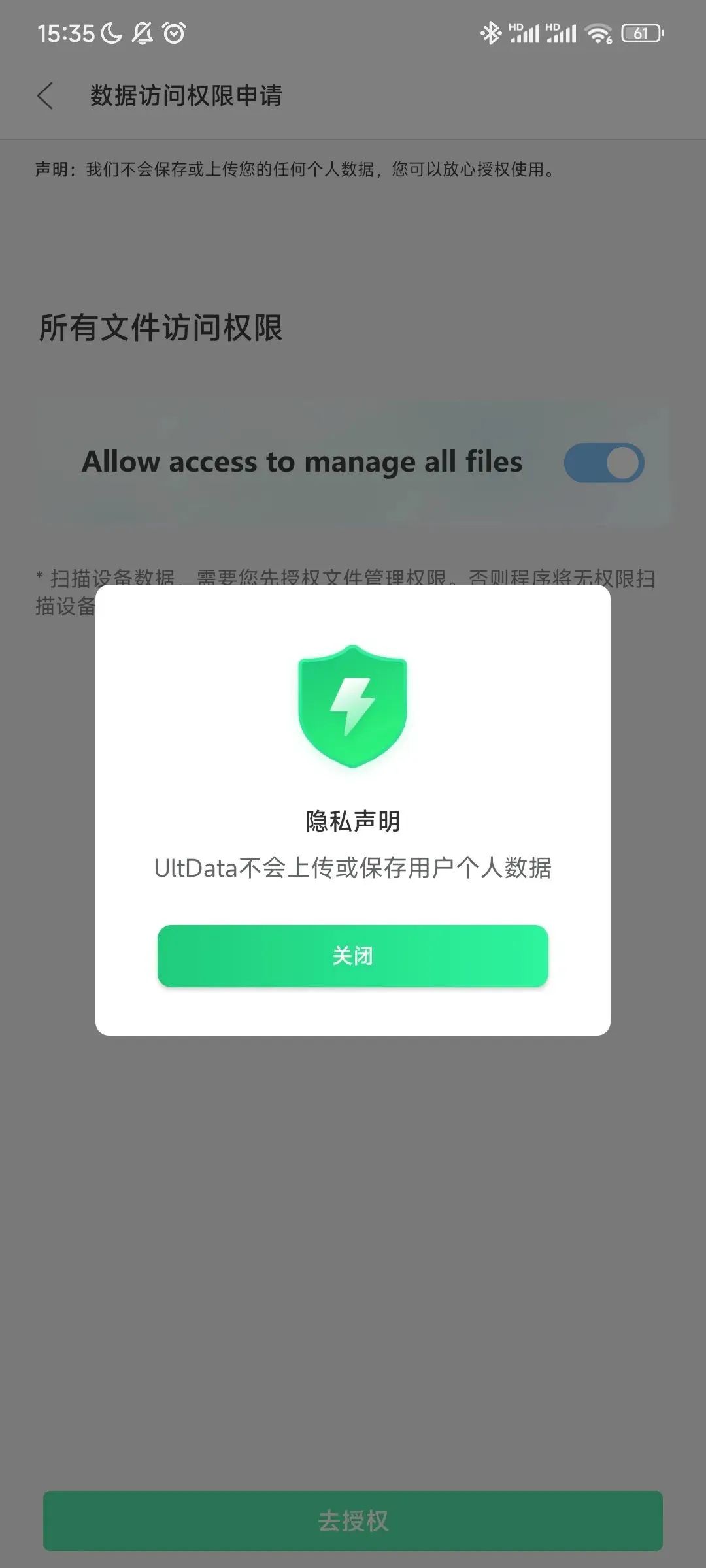Dismiss the privacy dialog with 关闭
The height and width of the screenshot is (1568, 706).
tap(352, 956)
